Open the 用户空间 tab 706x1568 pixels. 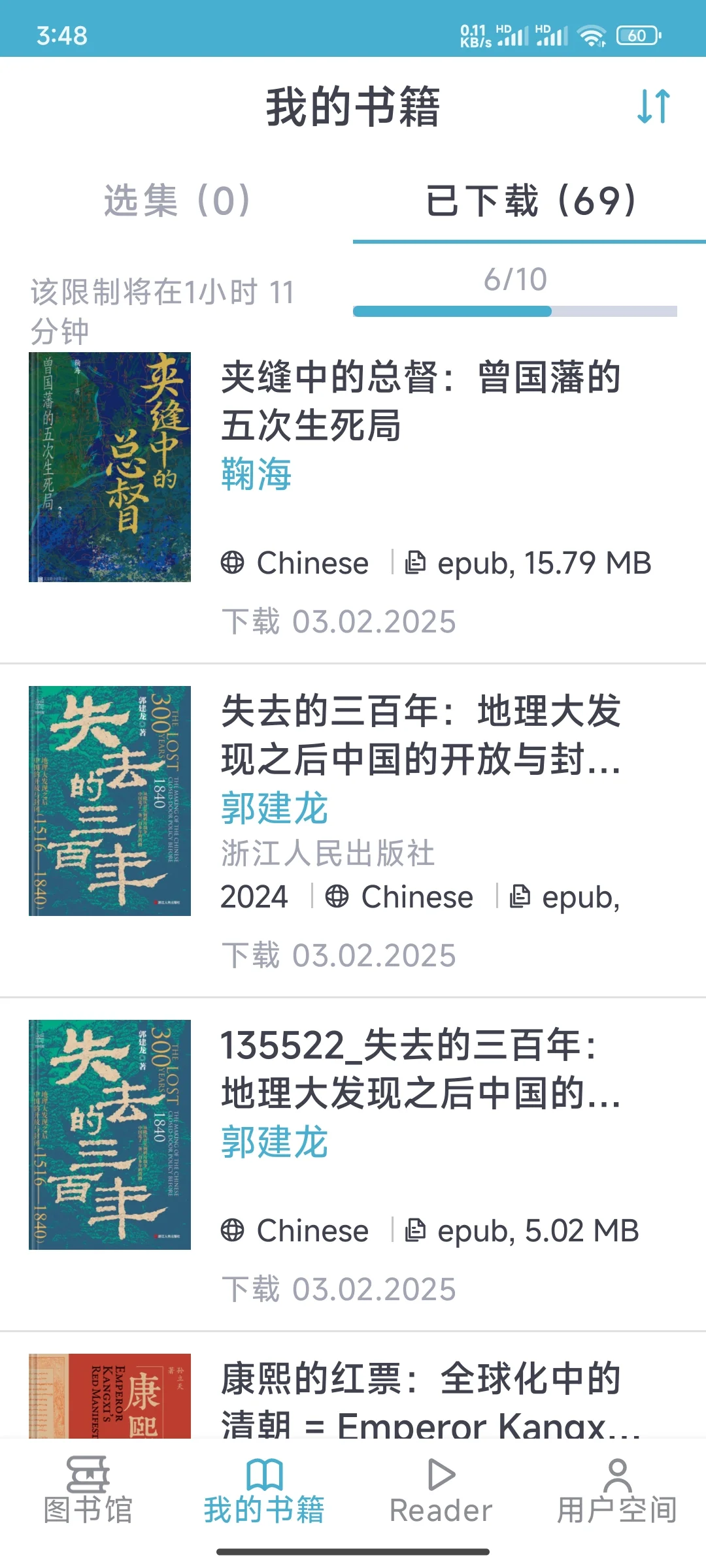(x=618, y=1492)
